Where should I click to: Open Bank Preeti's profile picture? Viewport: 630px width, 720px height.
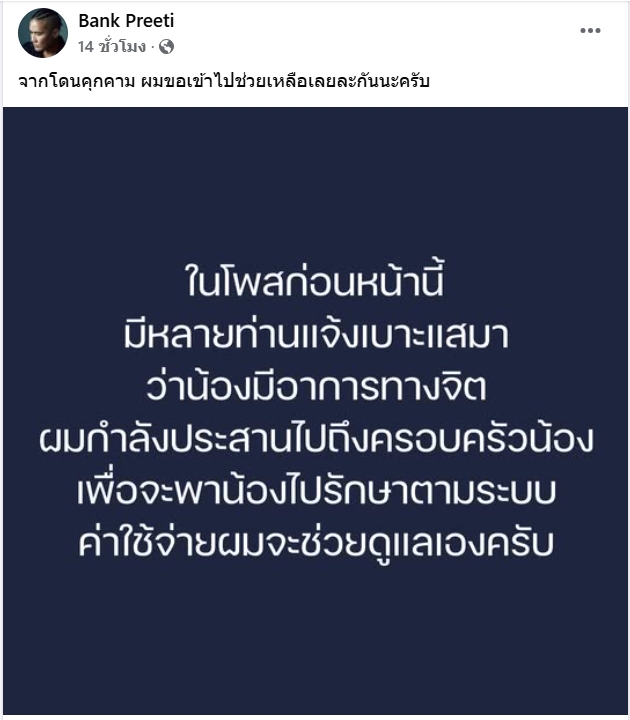(42, 33)
